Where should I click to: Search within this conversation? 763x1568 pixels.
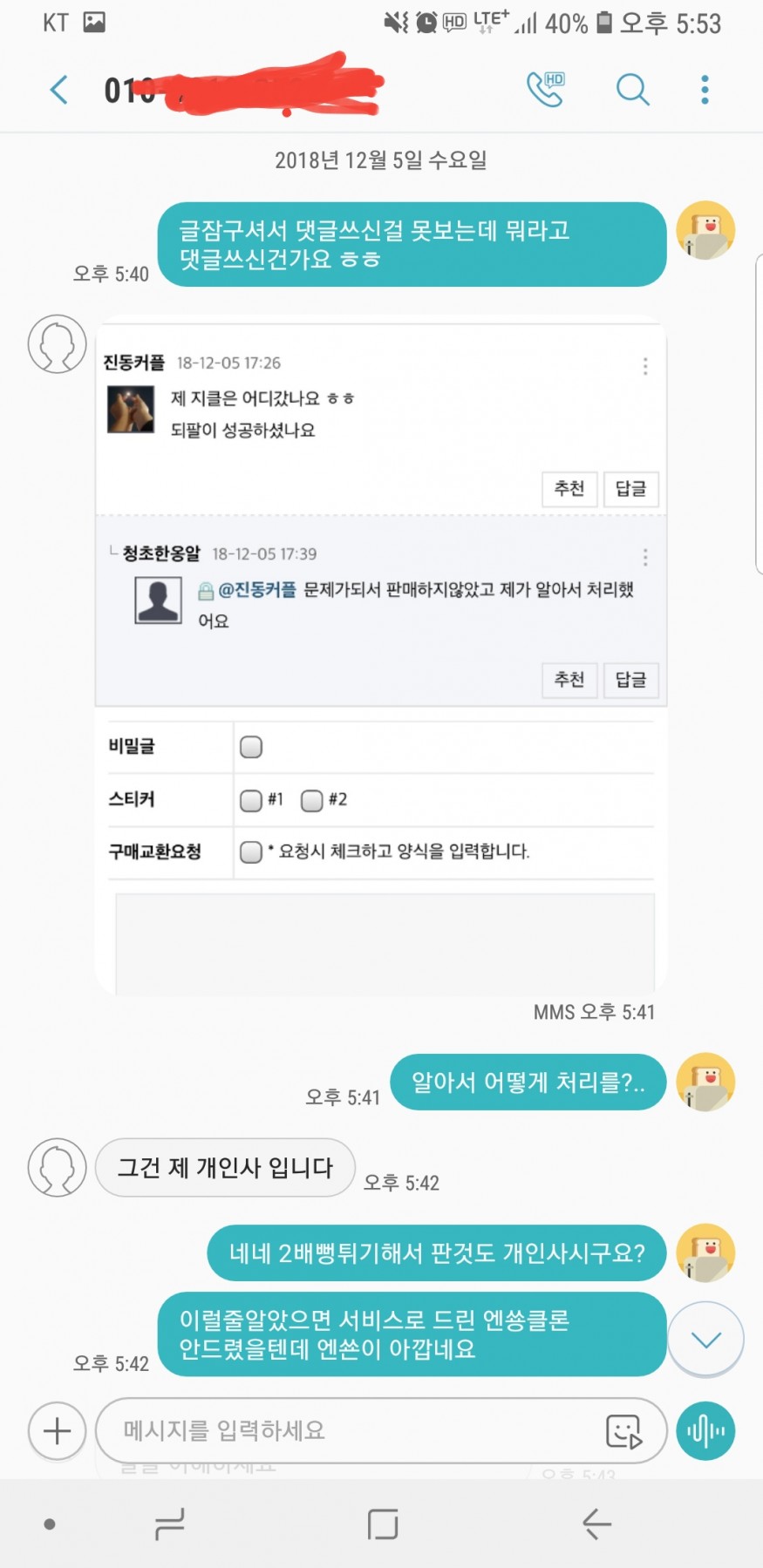point(632,89)
